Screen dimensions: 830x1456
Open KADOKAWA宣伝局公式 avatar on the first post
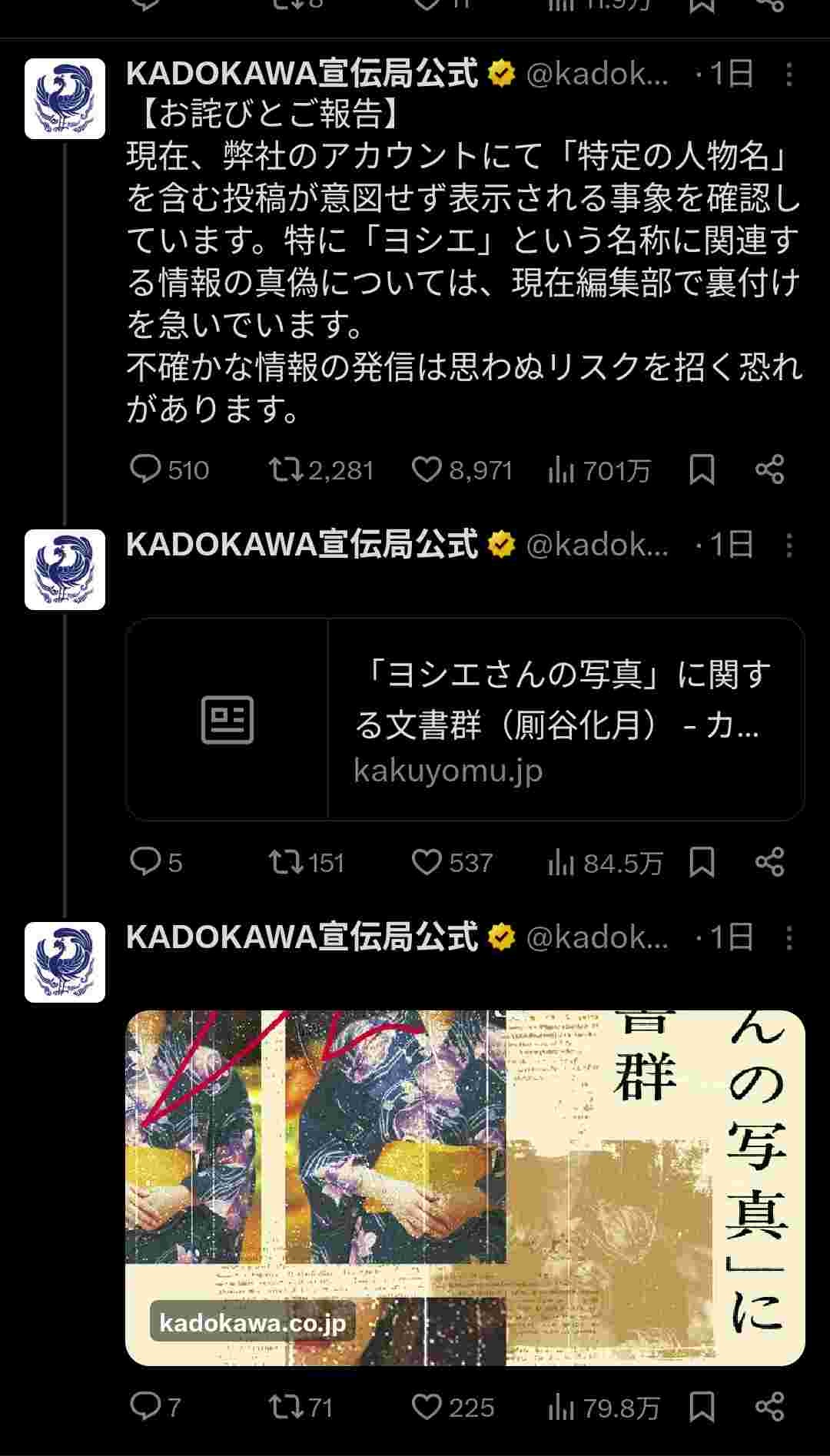65,98
